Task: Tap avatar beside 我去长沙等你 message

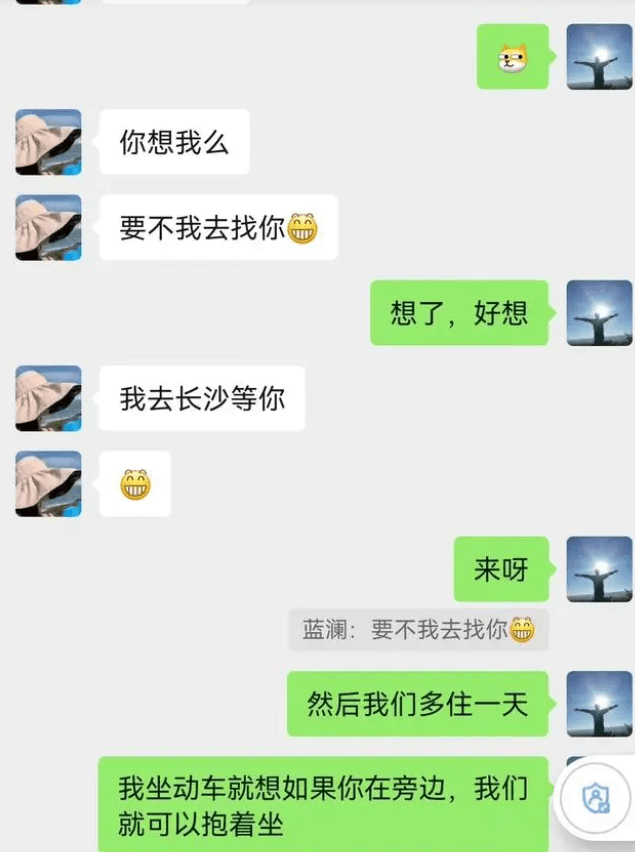Action: click(x=48, y=398)
